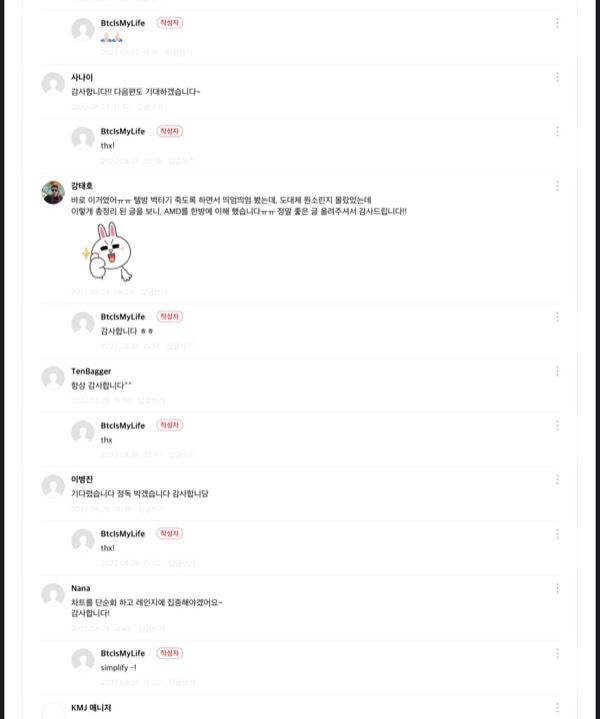Open 이병진's profile avatar
600x719 pixels.
[53, 486]
